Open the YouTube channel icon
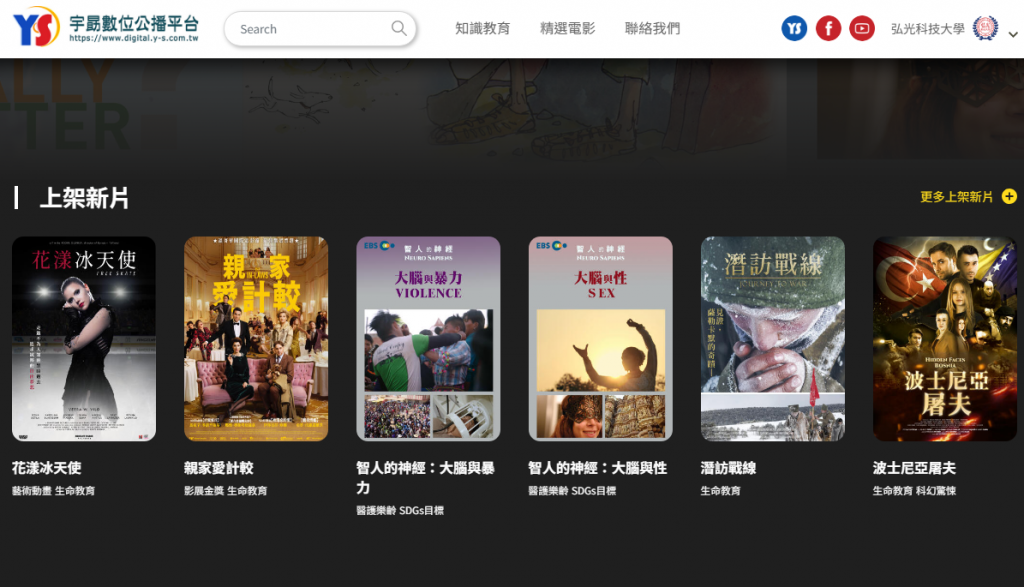Screen dimensions: 1024x587 point(862,29)
